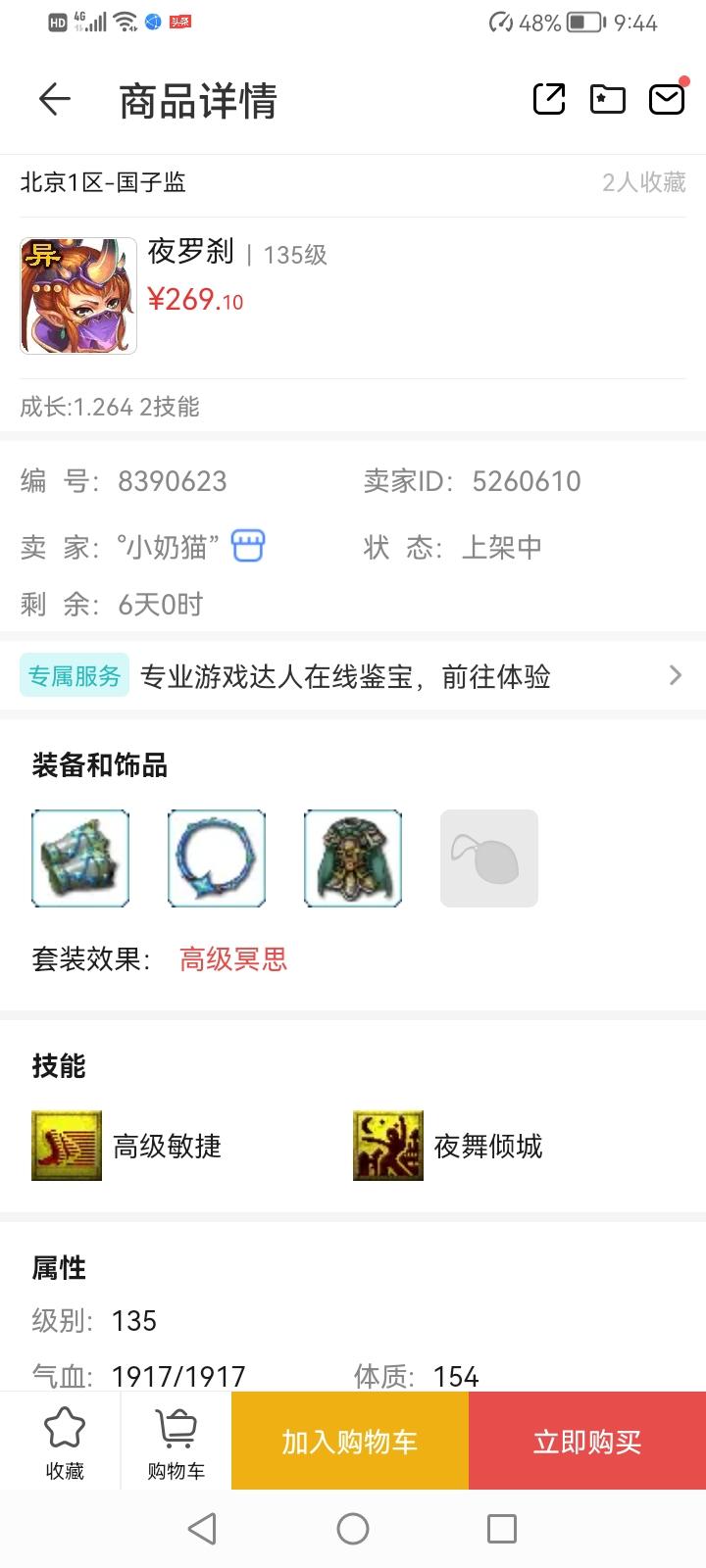Open the 高级敏捷 skill details
706x1568 pixels.
(x=68, y=1146)
